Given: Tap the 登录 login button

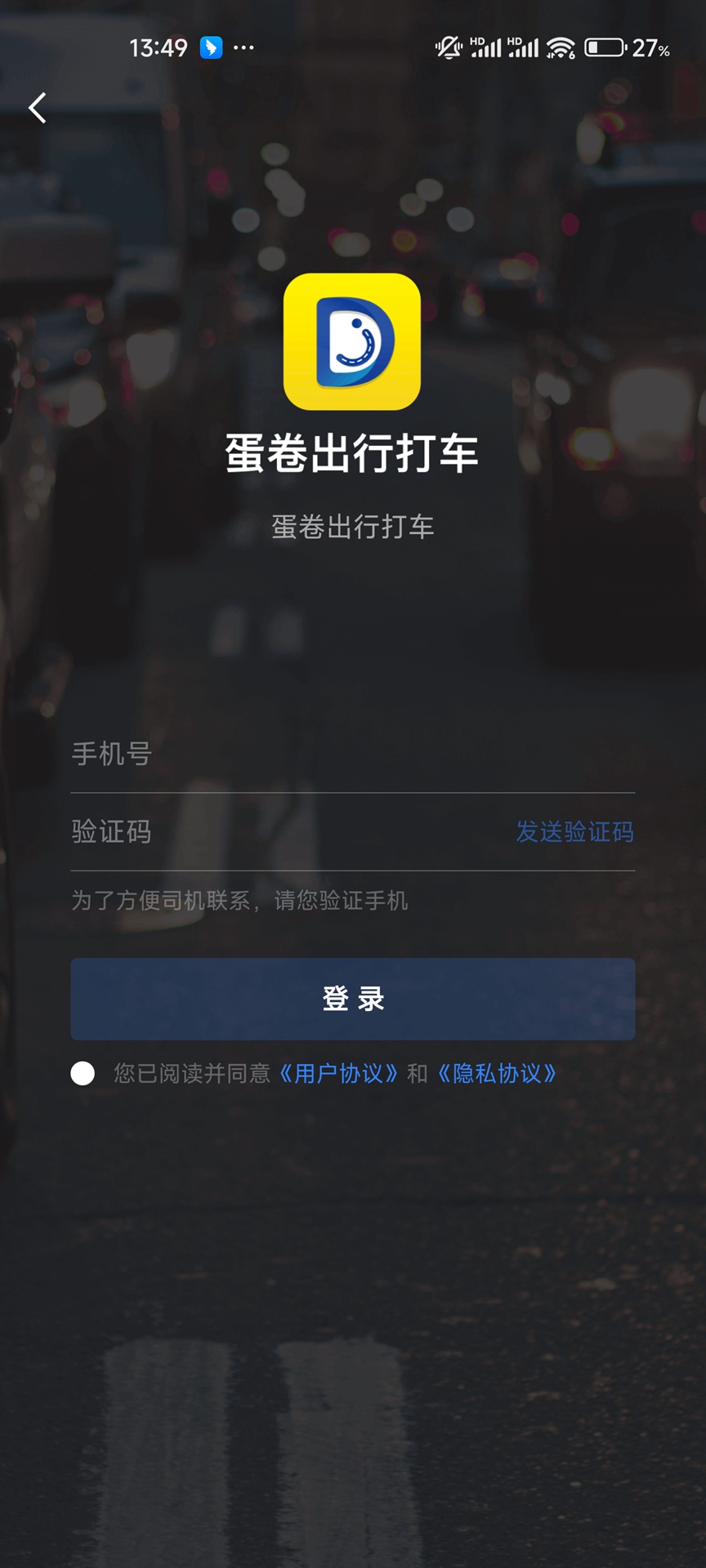Looking at the screenshot, I should (x=352, y=999).
